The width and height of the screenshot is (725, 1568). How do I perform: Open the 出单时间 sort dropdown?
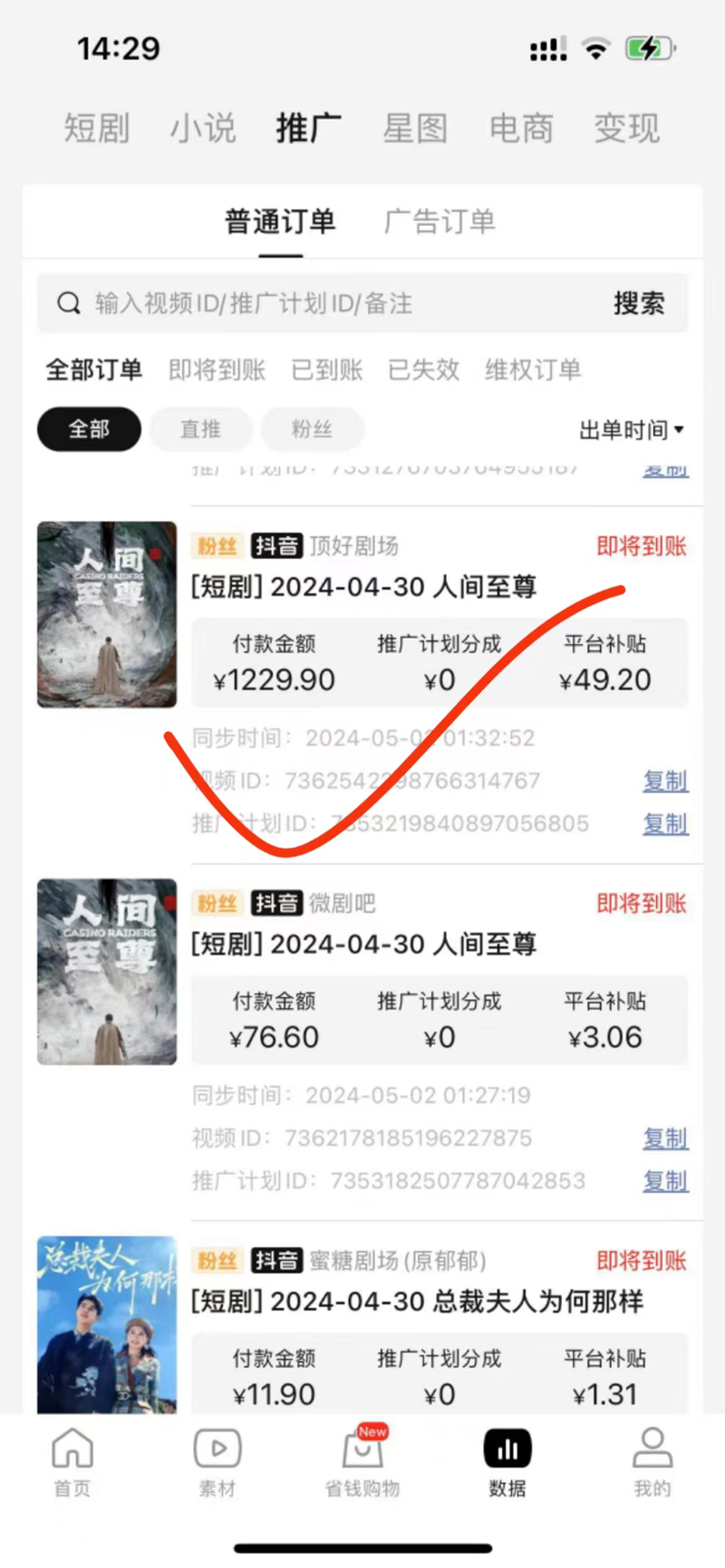(x=632, y=429)
